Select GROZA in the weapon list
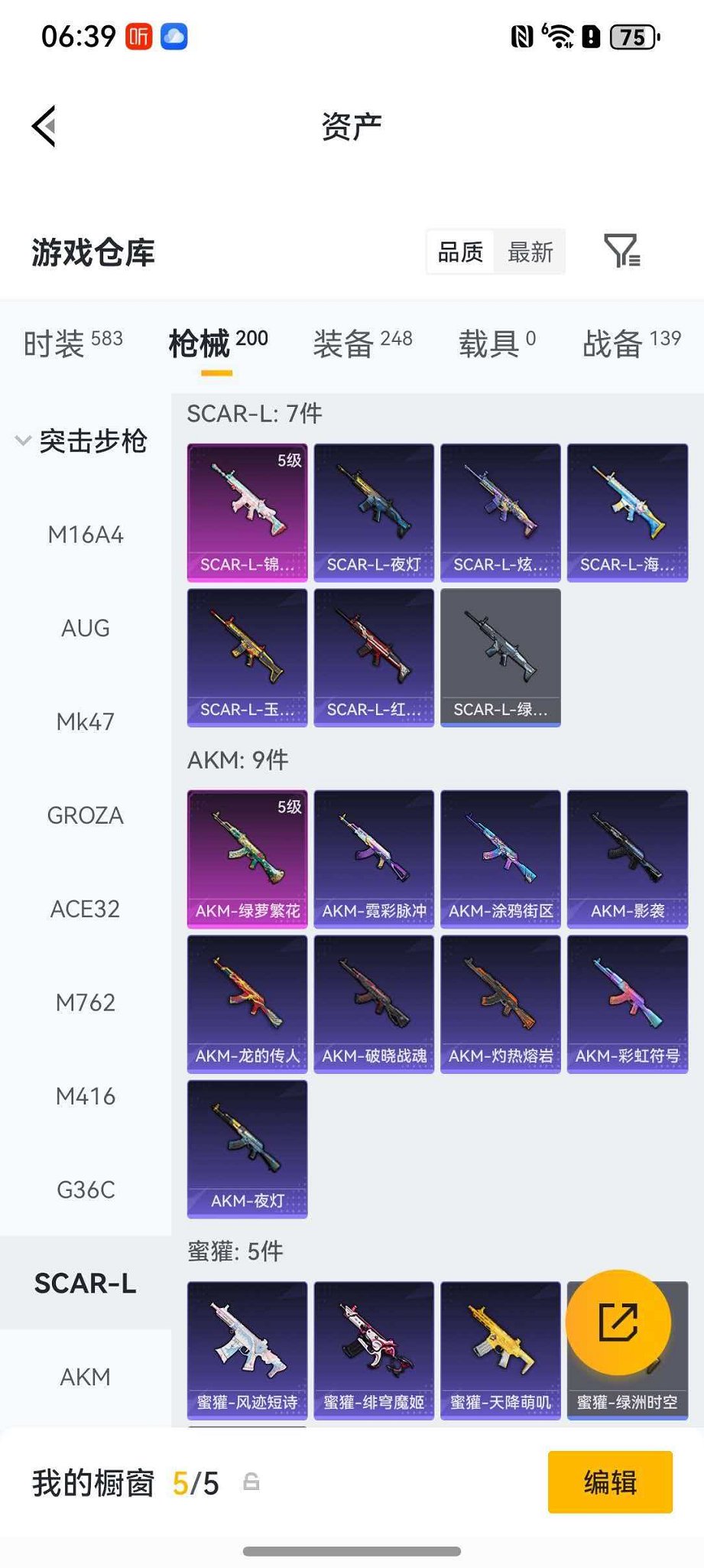 pos(86,815)
